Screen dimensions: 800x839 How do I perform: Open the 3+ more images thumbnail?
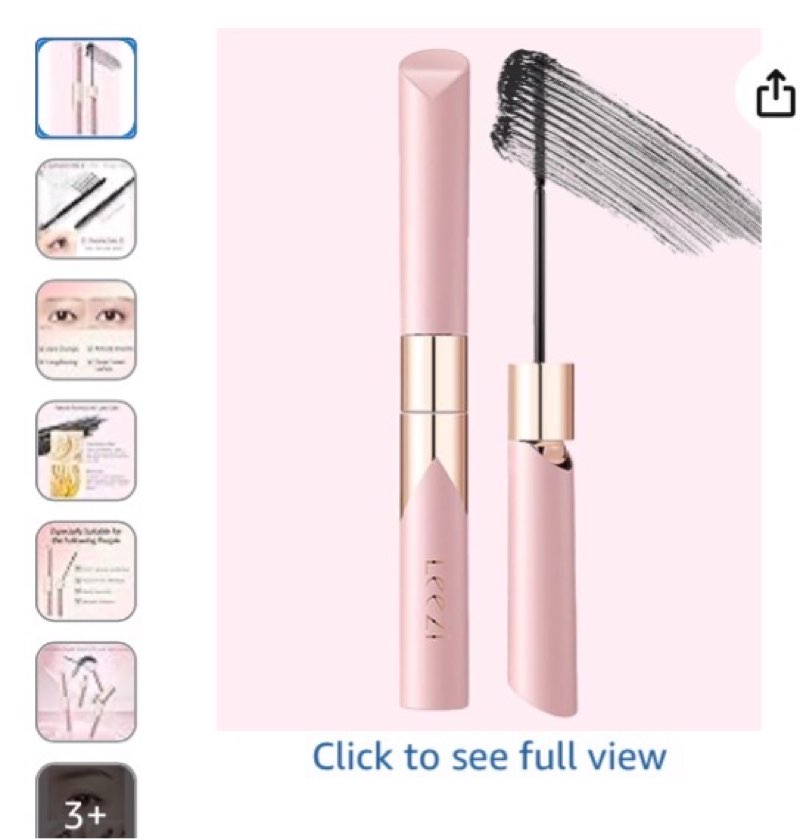pos(86,802)
